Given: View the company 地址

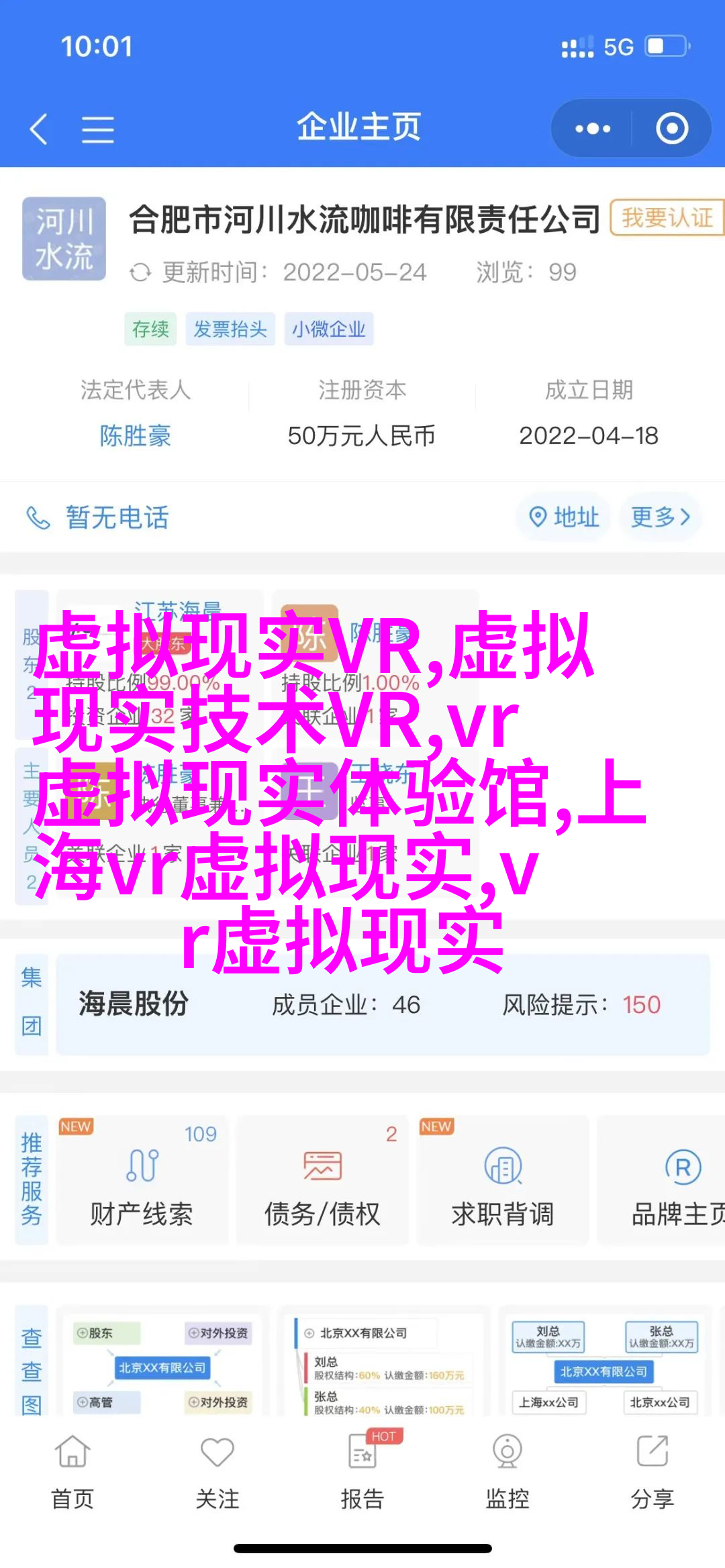Looking at the screenshot, I should coord(564,517).
